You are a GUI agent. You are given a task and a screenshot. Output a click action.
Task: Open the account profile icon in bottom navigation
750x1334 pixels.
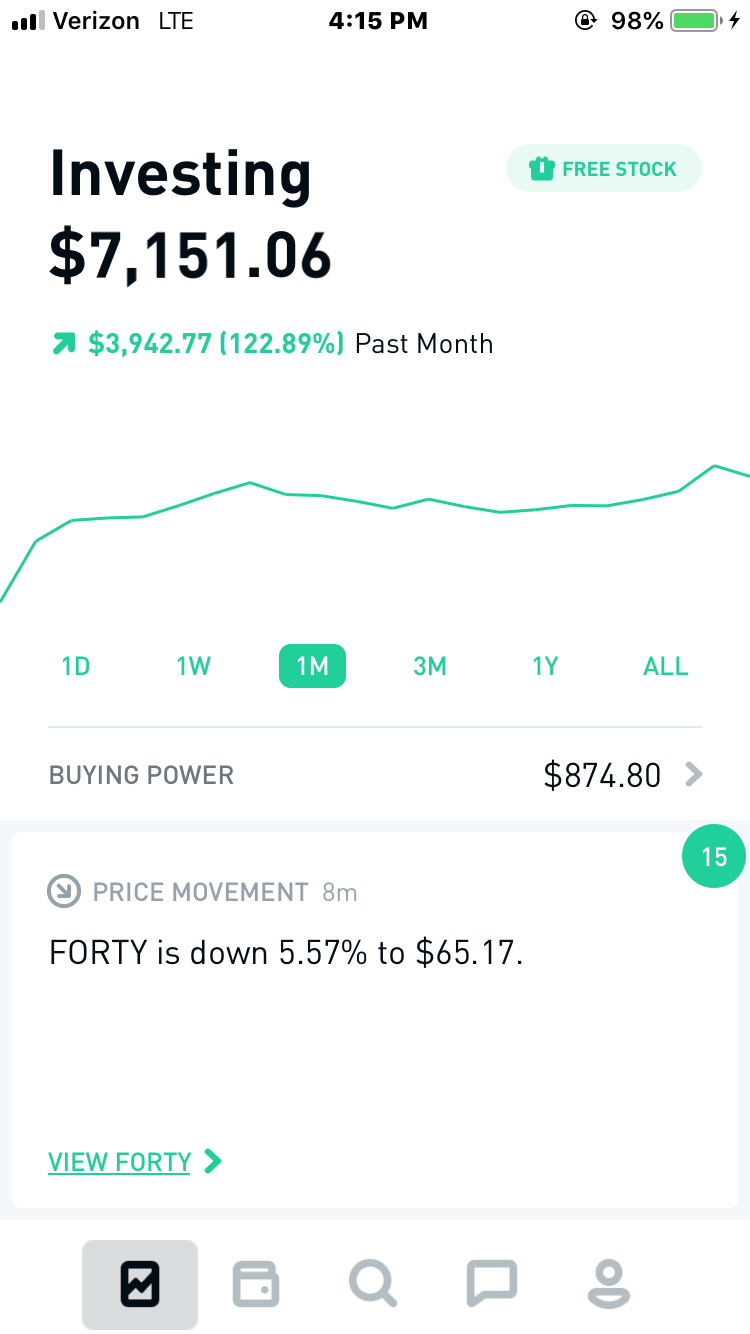609,1285
